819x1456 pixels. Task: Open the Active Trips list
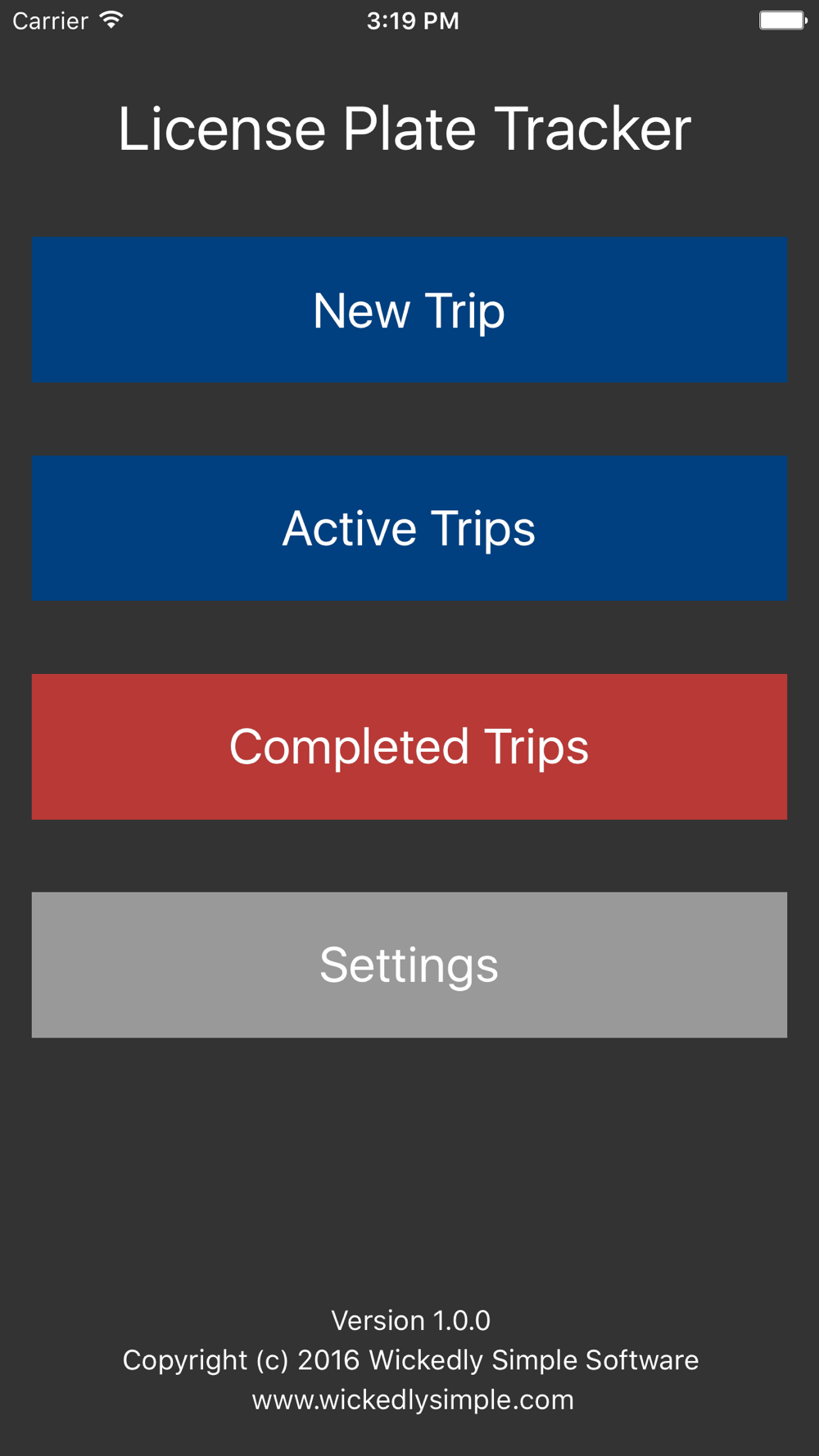(x=409, y=528)
